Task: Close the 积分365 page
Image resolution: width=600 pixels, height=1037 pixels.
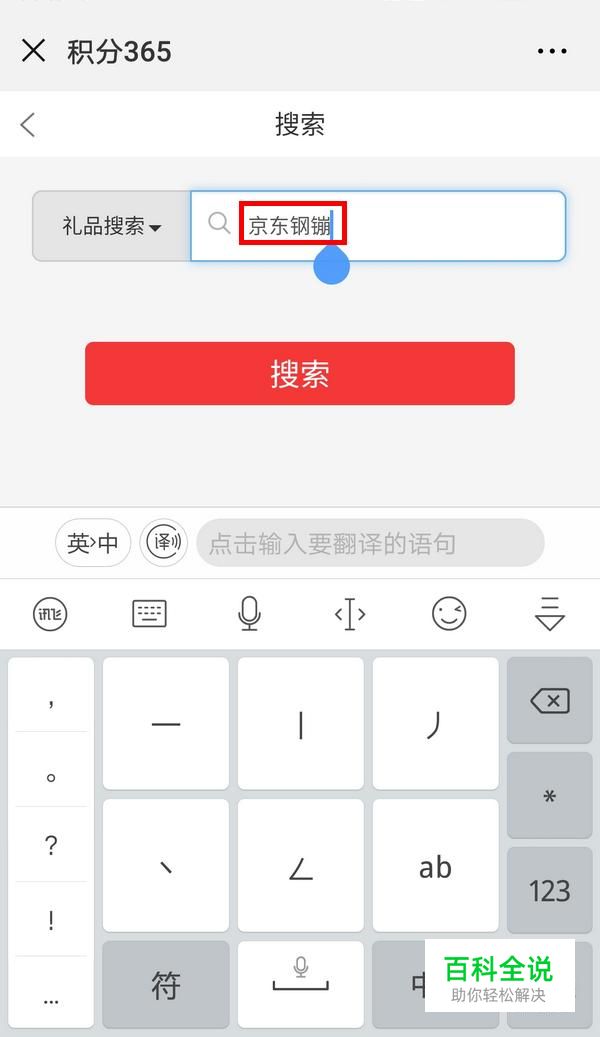Action: 33,51
